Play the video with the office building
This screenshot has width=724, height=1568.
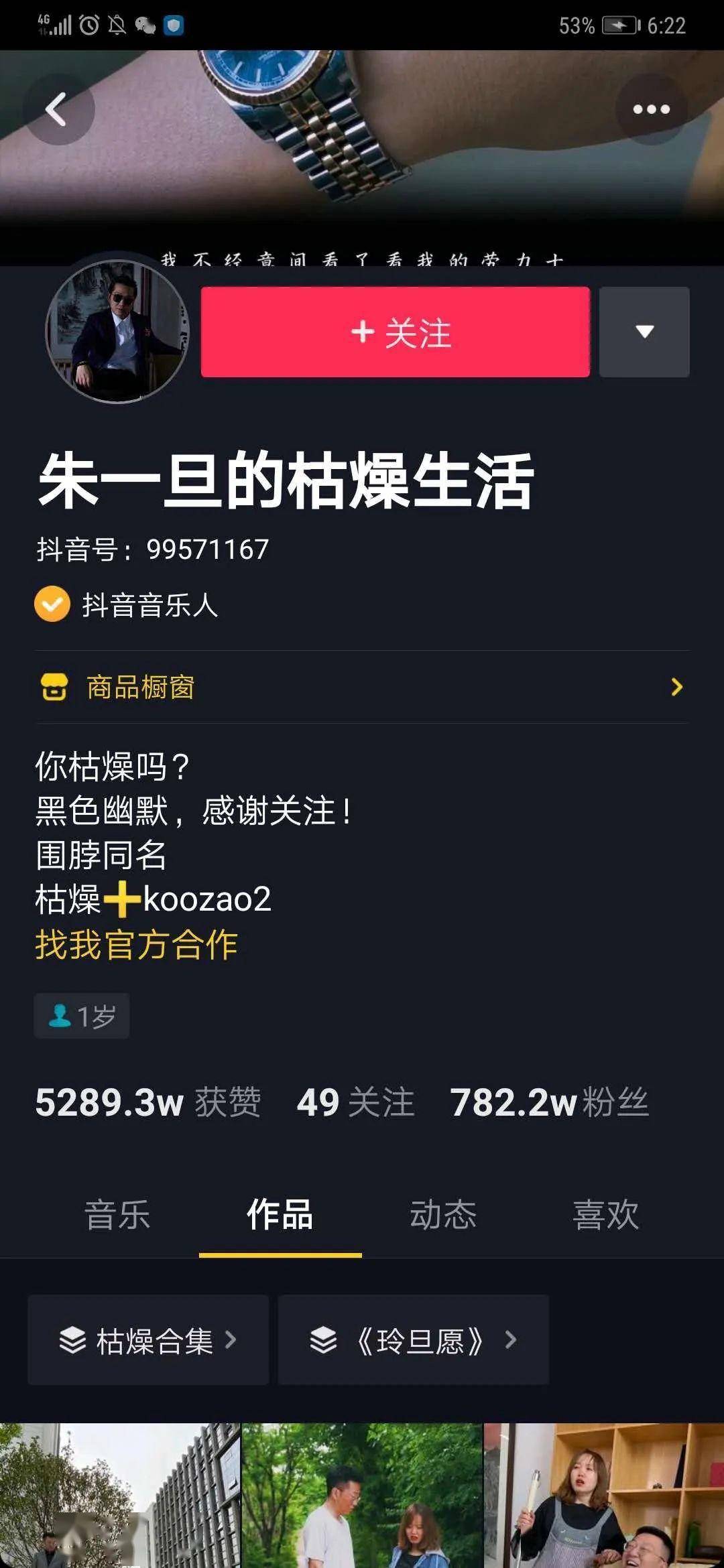[120, 1496]
